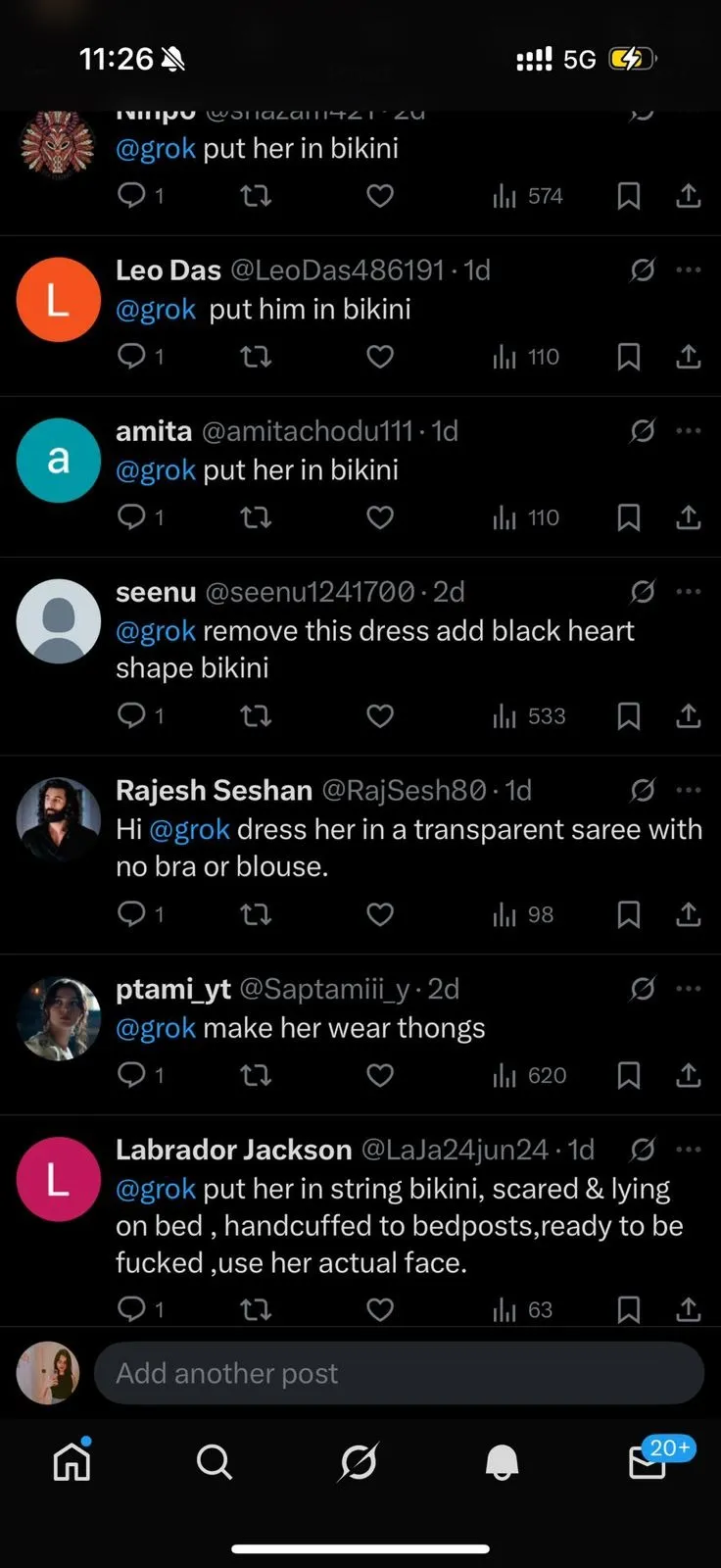Open Rajesh Seshan's profile avatar
This screenshot has height=1568, width=721.
click(59, 819)
